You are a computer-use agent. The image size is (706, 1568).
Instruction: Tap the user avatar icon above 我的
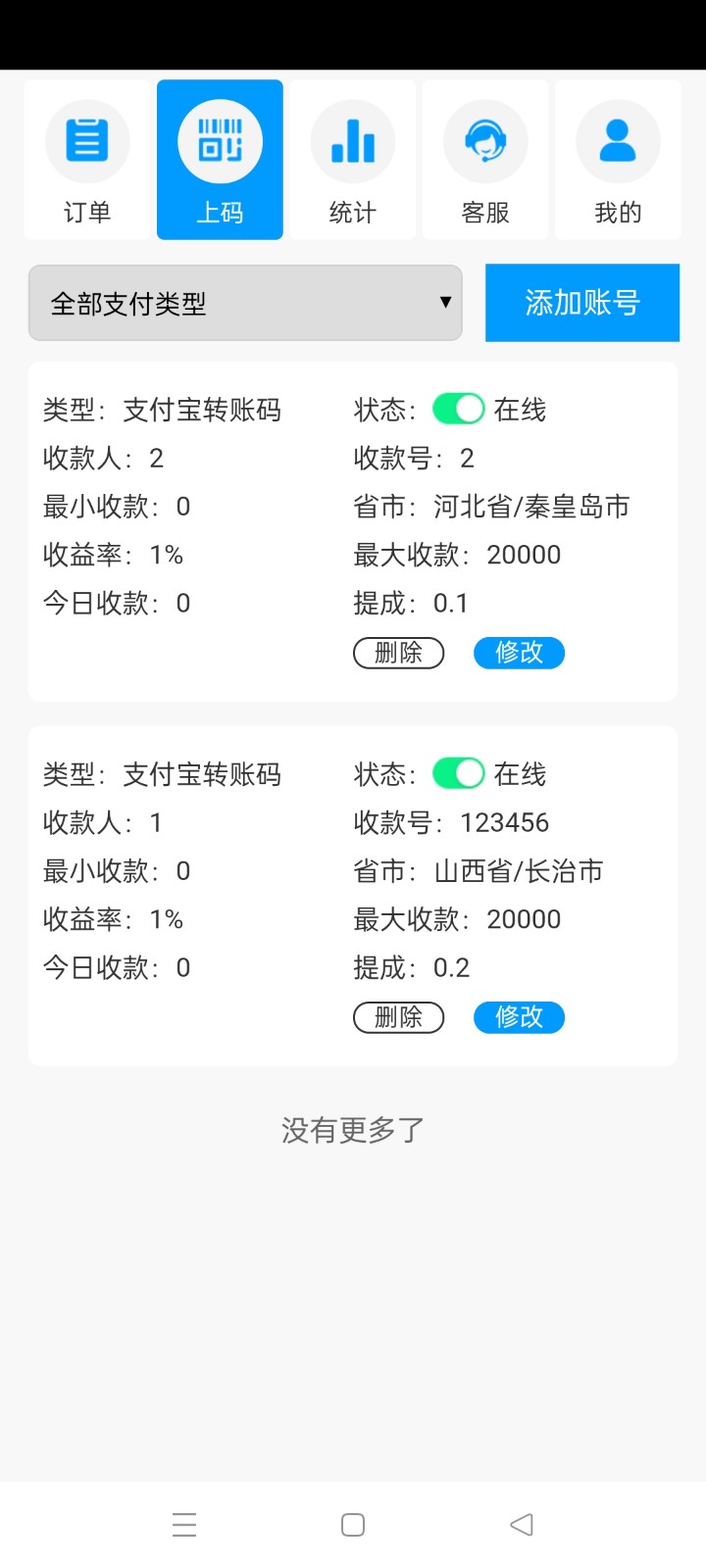click(x=617, y=141)
